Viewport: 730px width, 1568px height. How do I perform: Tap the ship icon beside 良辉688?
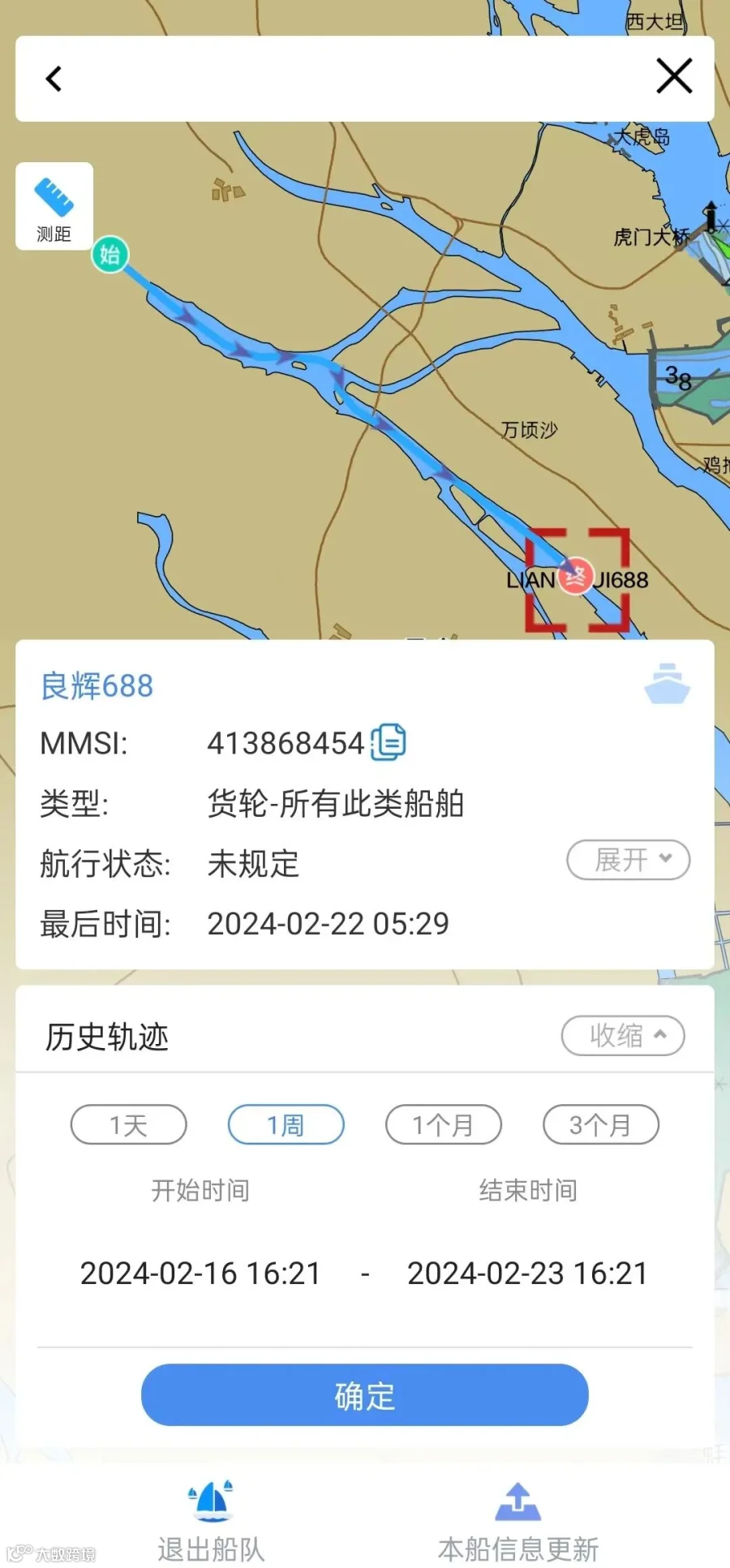pyautogui.click(x=667, y=683)
